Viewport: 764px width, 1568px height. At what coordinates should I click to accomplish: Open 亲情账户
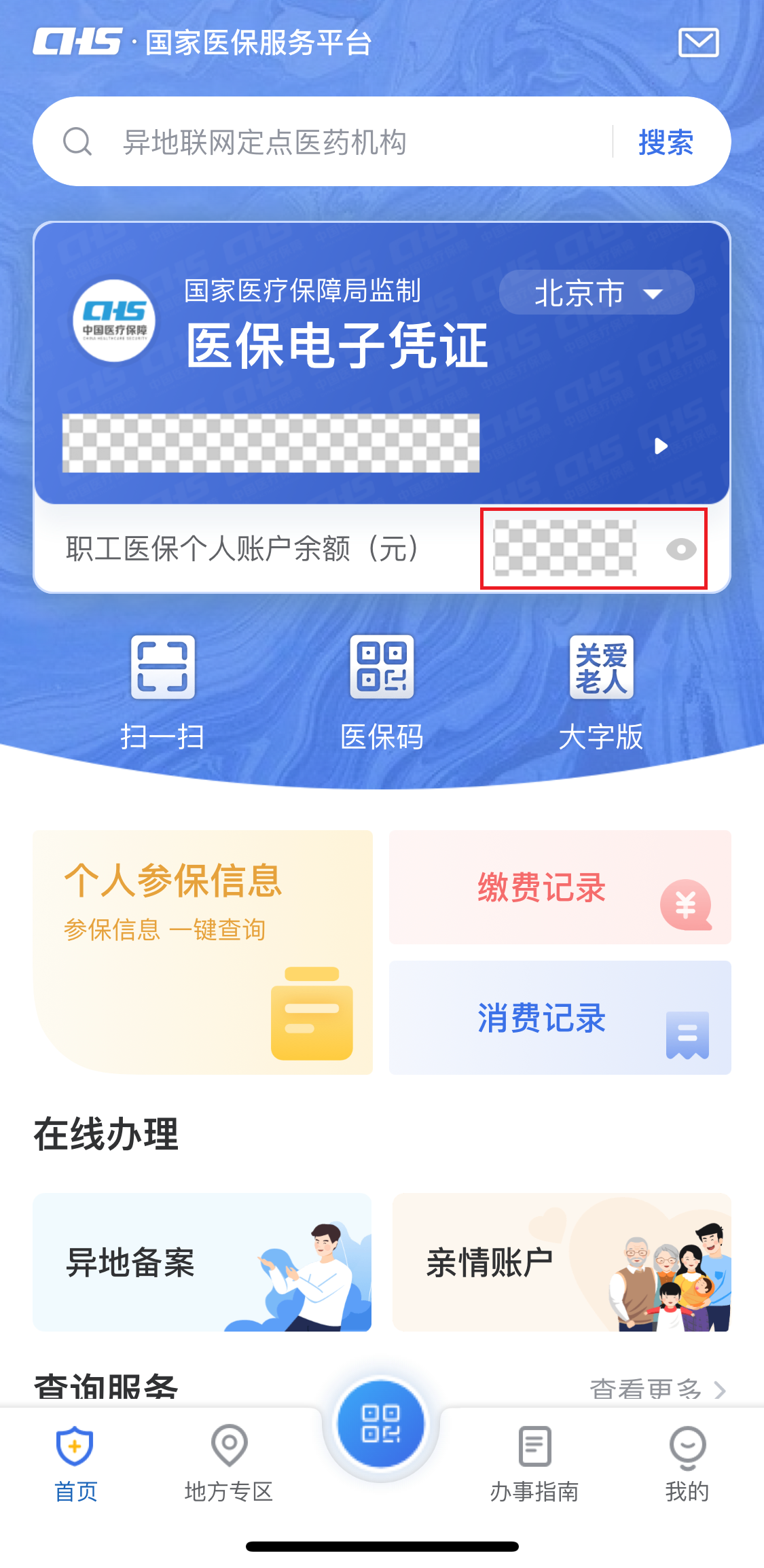pos(561,1262)
